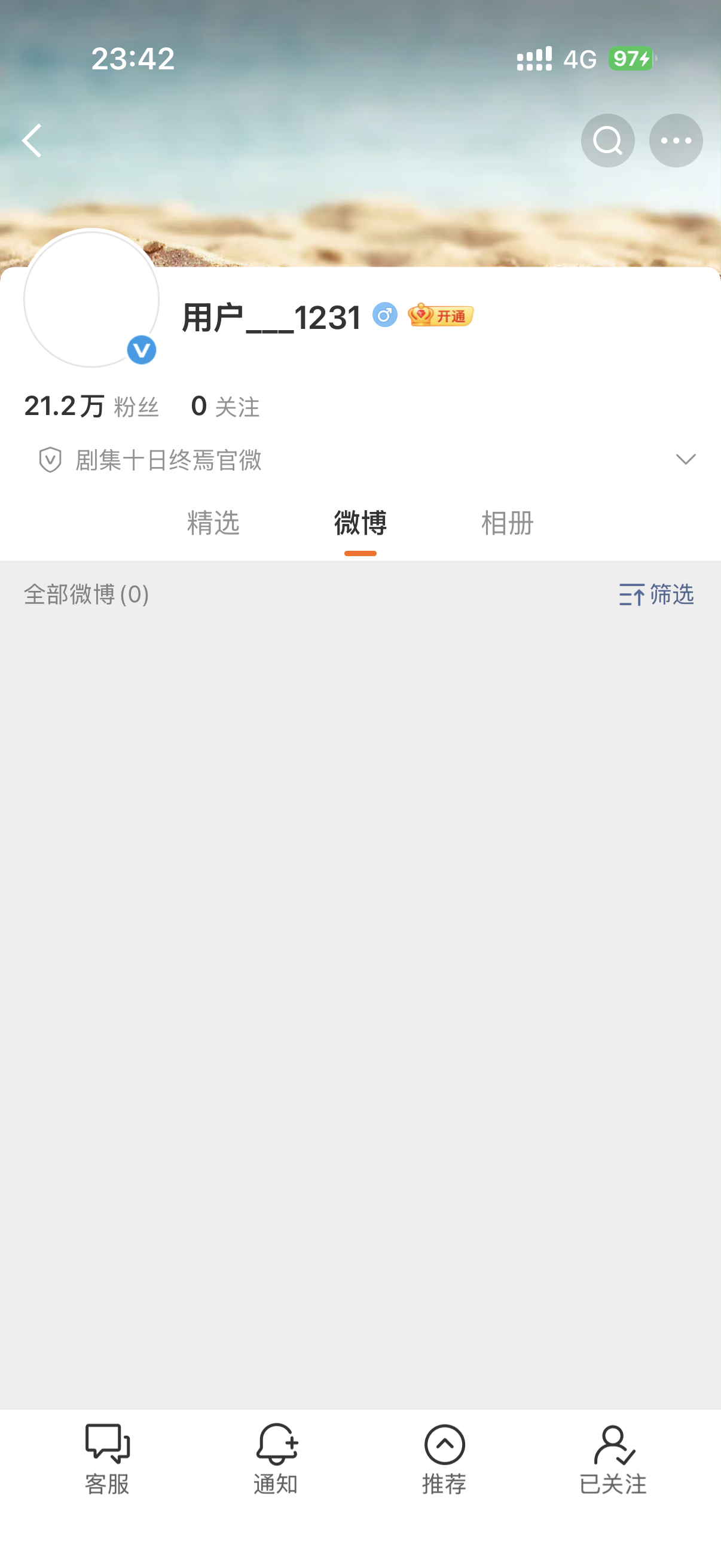The height and width of the screenshot is (1568, 721).
Task: Click the 开通 membership crown badge
Action: 441,315
